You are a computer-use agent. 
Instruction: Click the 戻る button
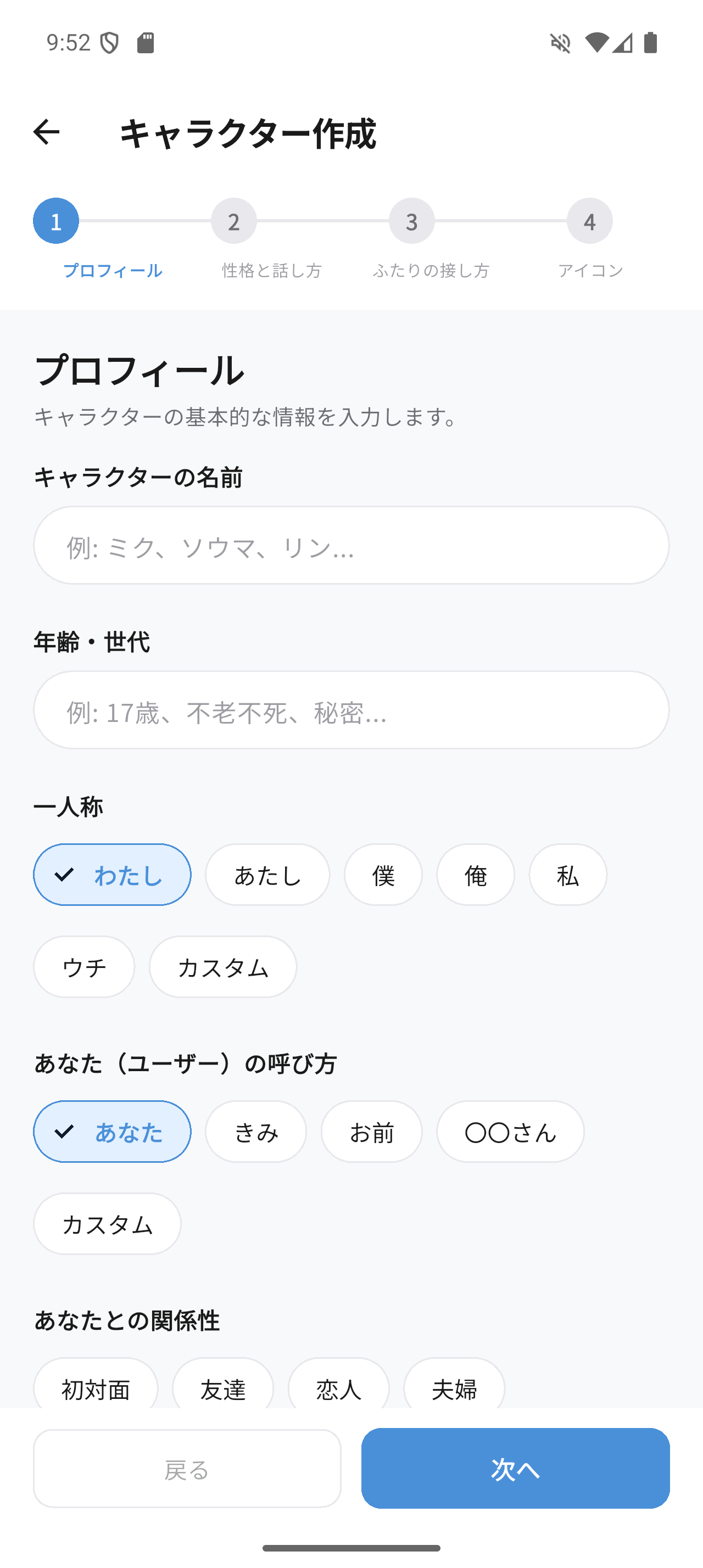(187, 1469)
